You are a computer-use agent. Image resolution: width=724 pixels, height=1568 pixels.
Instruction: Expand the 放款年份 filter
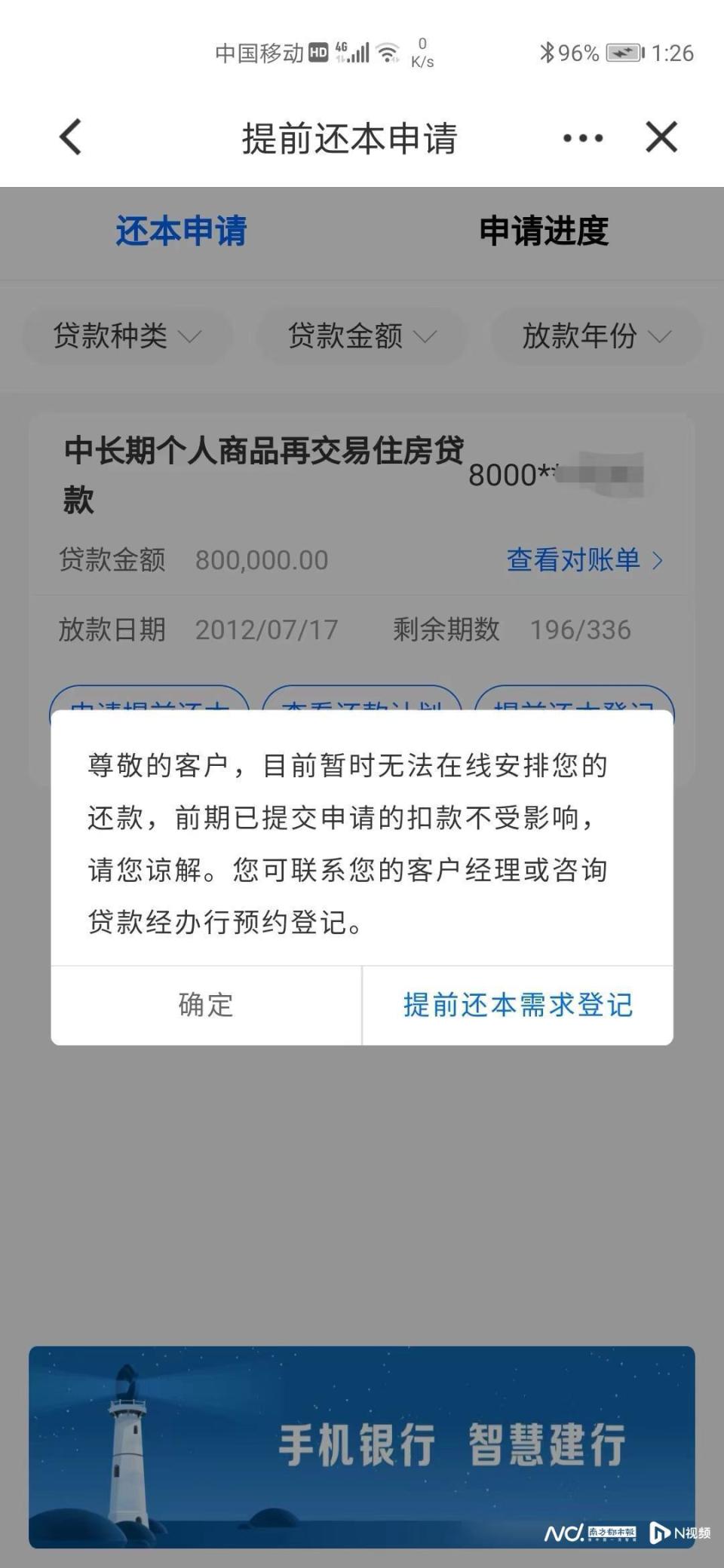pos(596,336)
